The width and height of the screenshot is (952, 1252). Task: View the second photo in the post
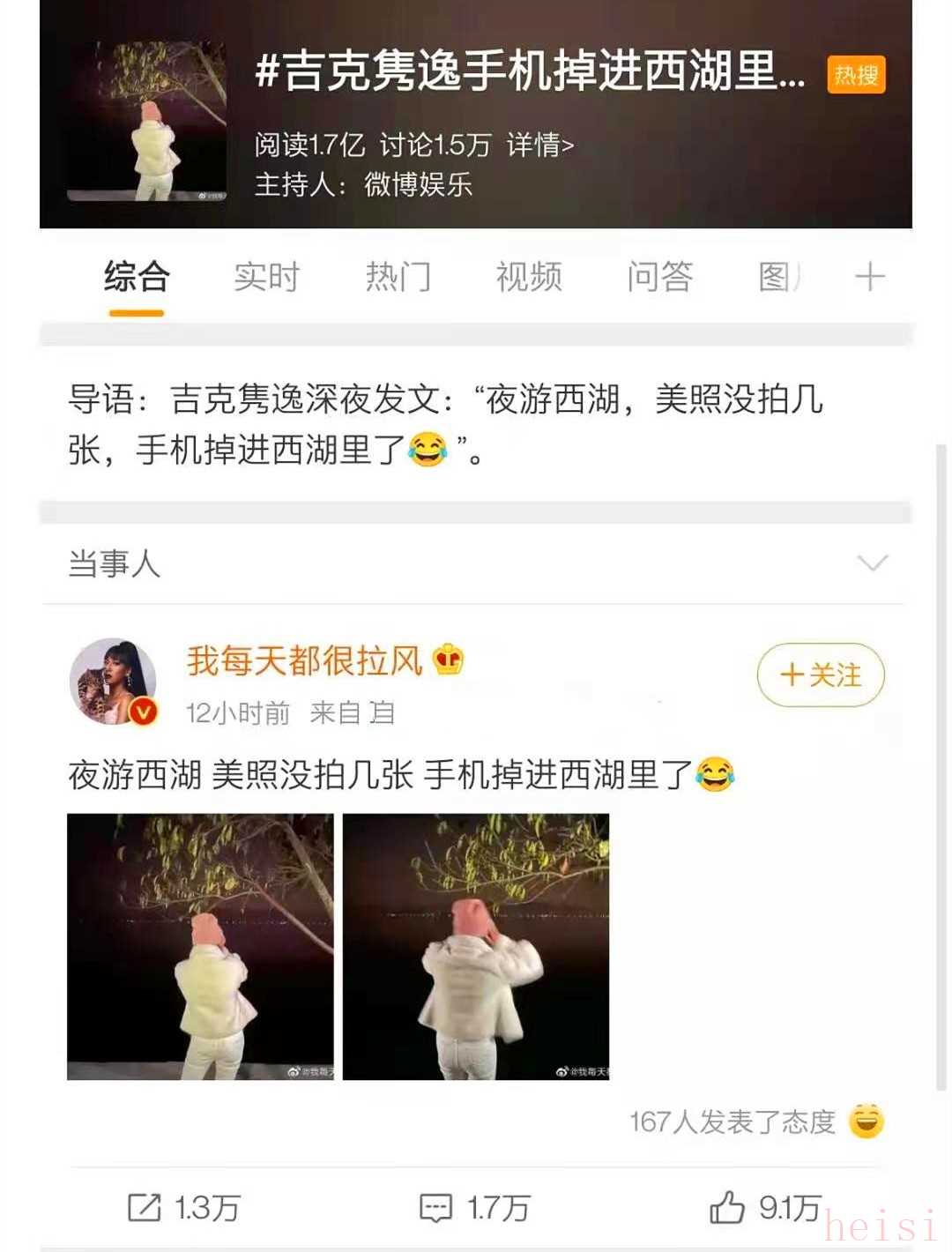click(475, 946)
